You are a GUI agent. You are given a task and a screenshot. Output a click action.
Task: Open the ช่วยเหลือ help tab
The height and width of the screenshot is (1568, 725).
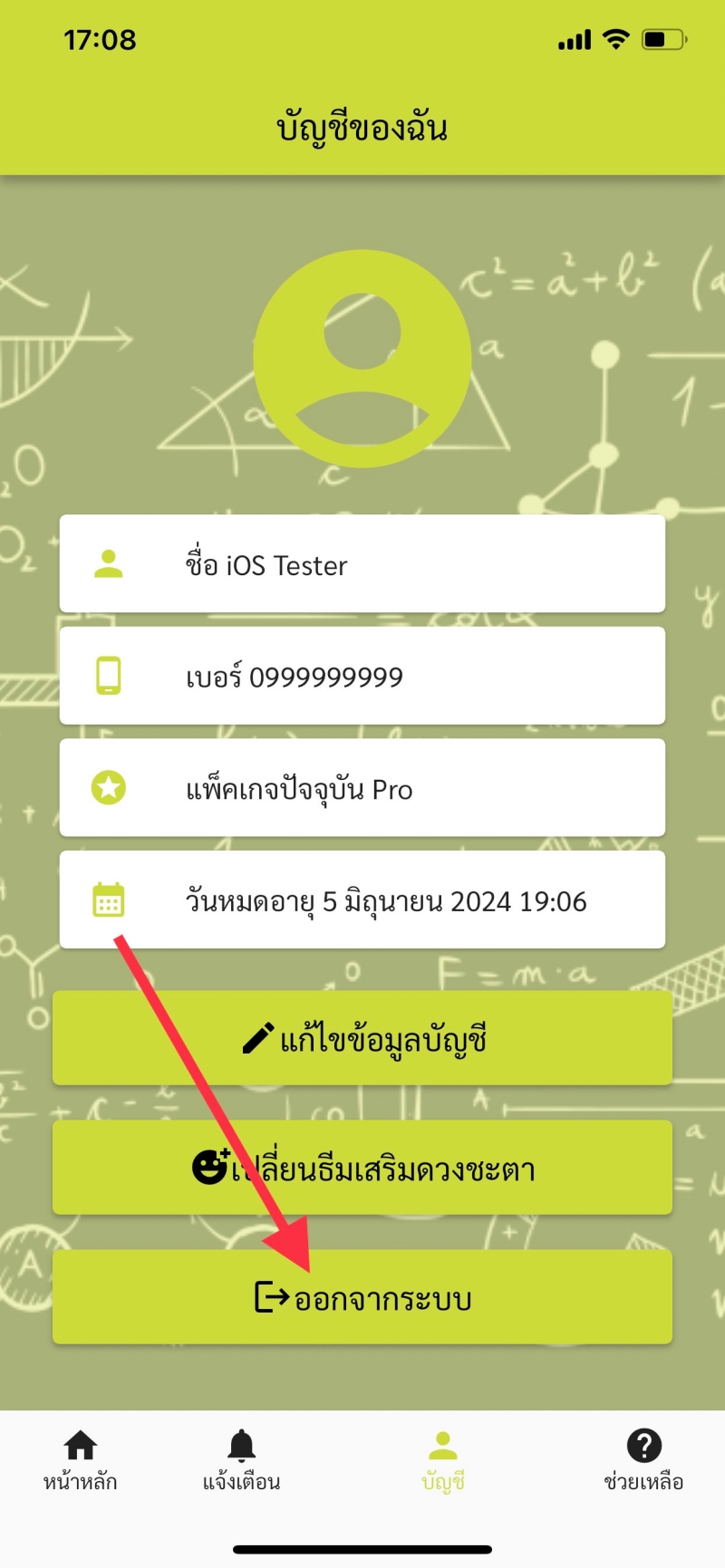point(643,1460)
